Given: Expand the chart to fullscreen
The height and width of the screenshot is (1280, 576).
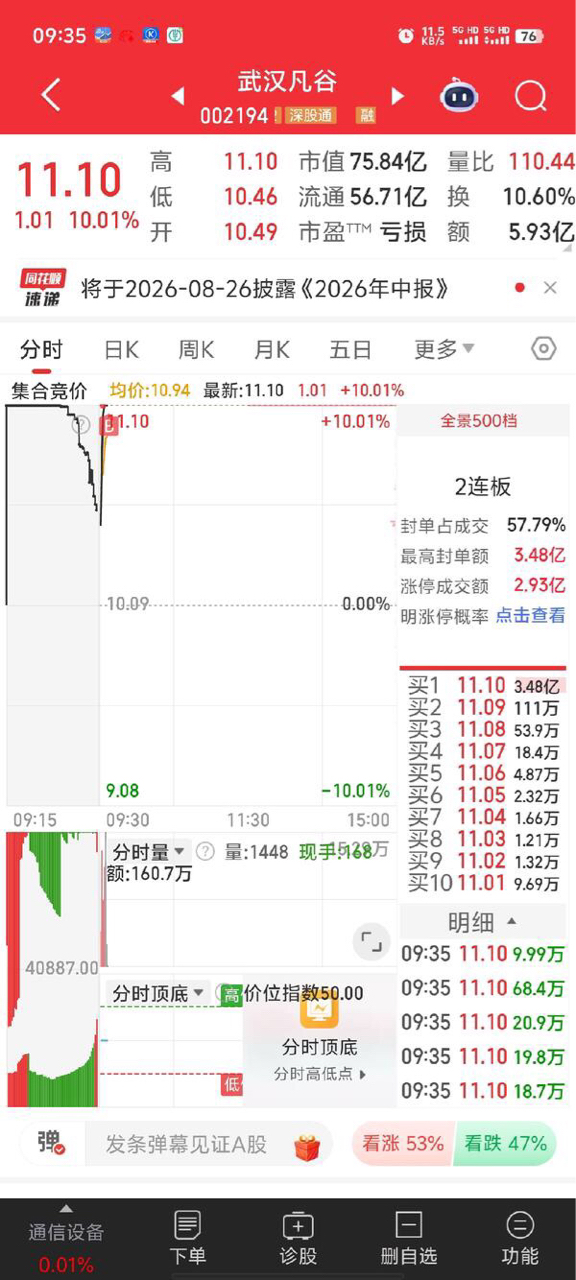Looking at the screenshot, I should tap(371, 942).
